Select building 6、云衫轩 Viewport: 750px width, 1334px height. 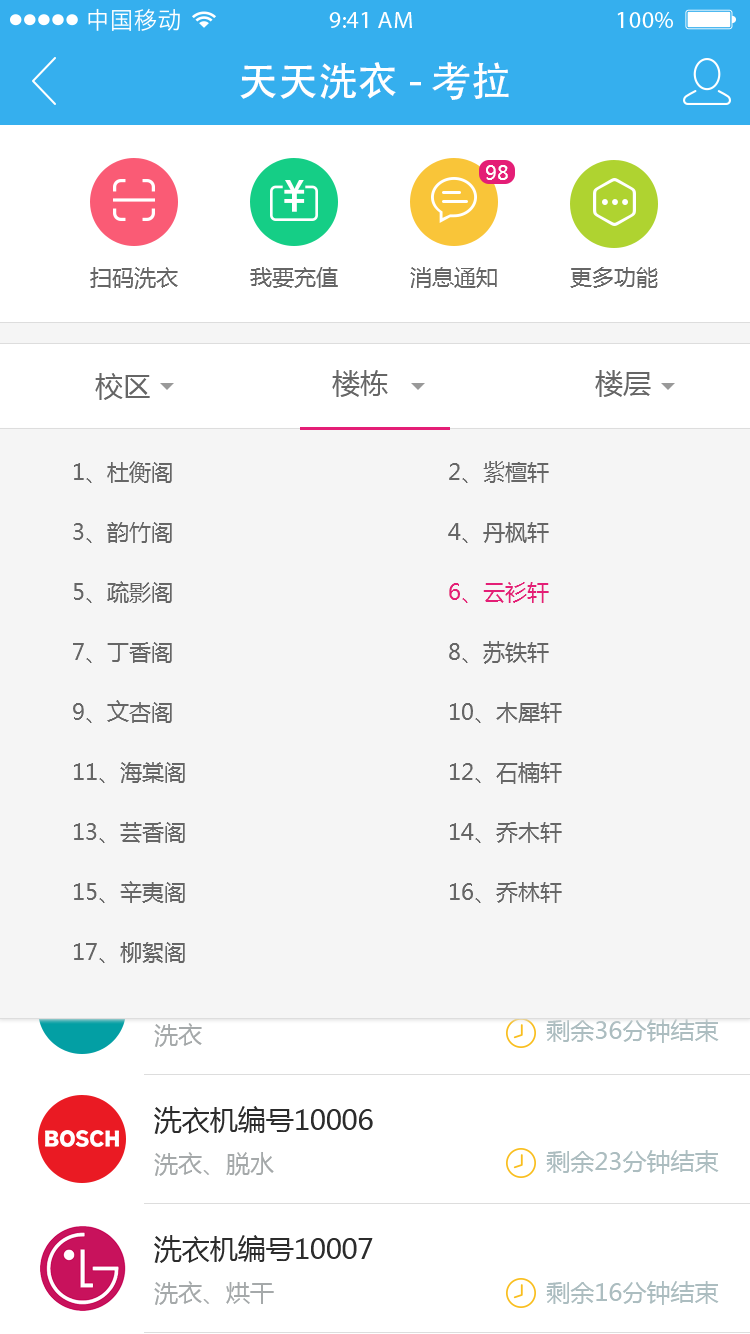pyautogui.click(x=498, y=592)
